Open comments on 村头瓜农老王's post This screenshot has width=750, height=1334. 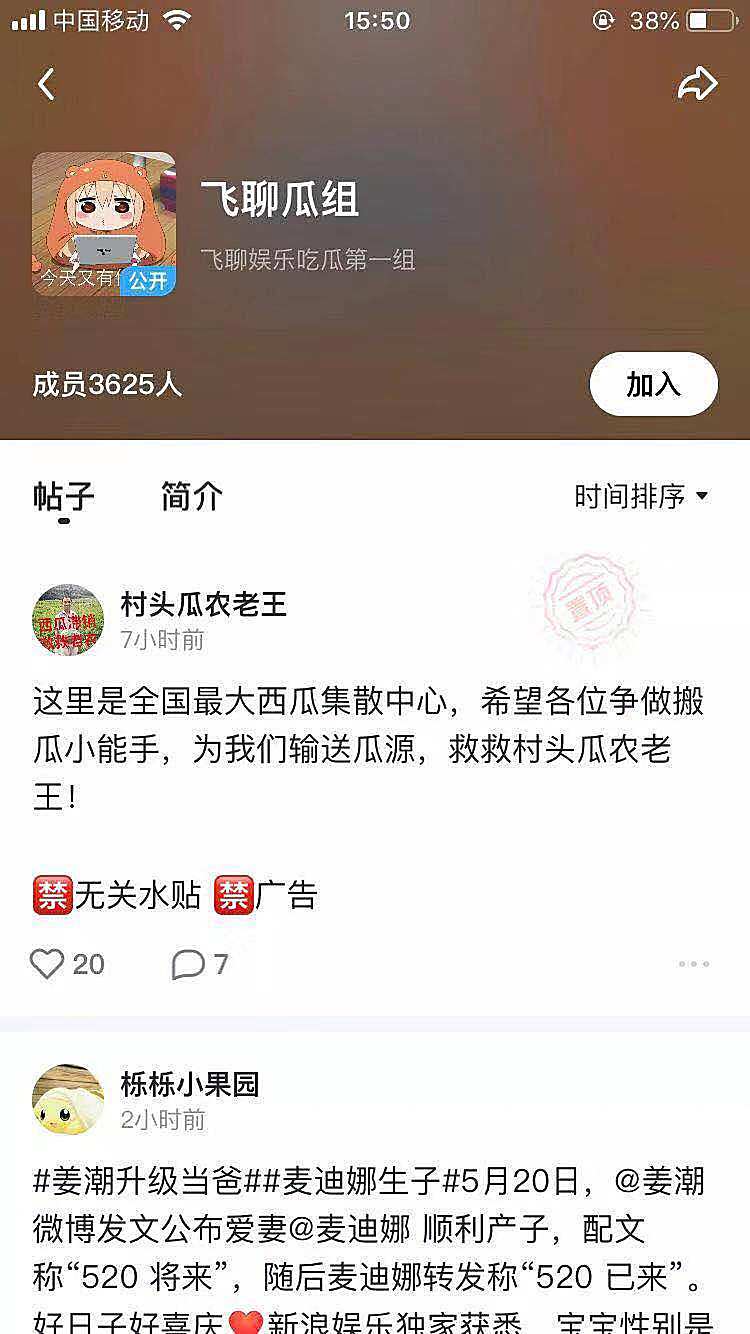point(188,964)
